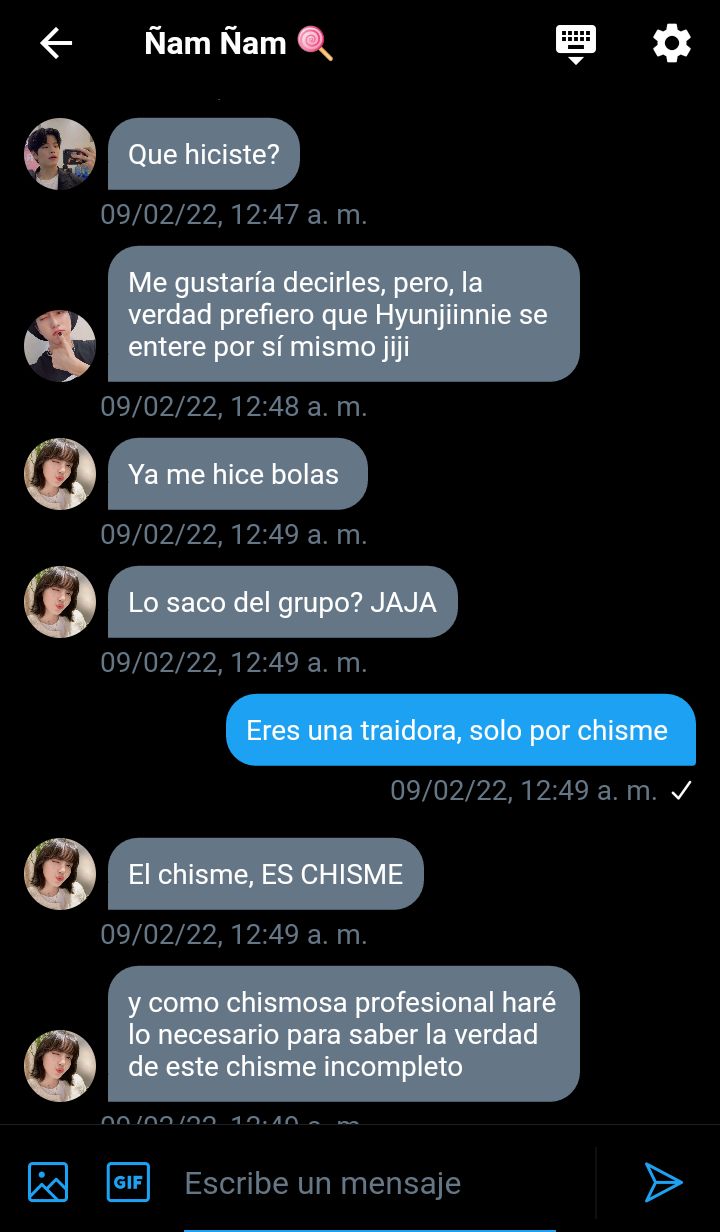Open the GIF picker
This screenshot has width=720, height=1232.
click(x=128, y=1182)
